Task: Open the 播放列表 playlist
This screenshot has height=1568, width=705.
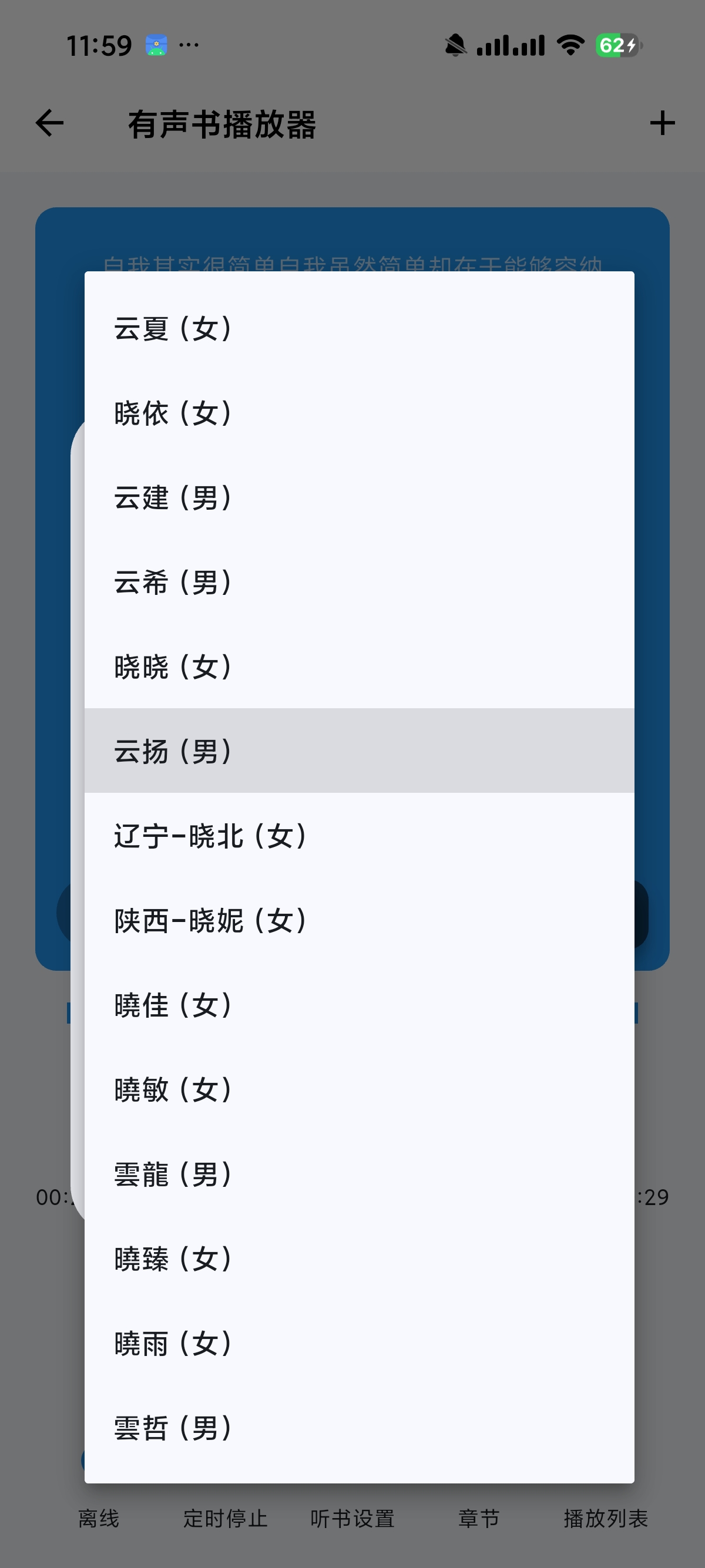Action: (605, 1518)
